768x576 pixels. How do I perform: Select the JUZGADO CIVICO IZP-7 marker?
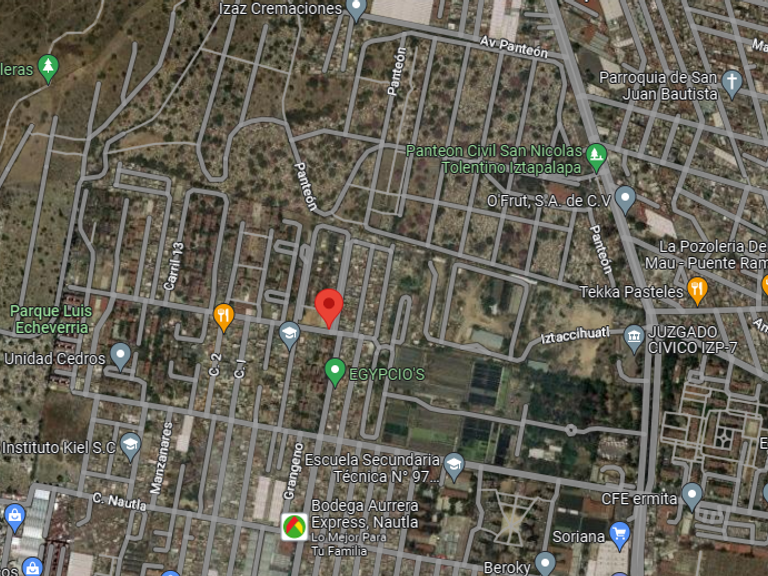633,336
